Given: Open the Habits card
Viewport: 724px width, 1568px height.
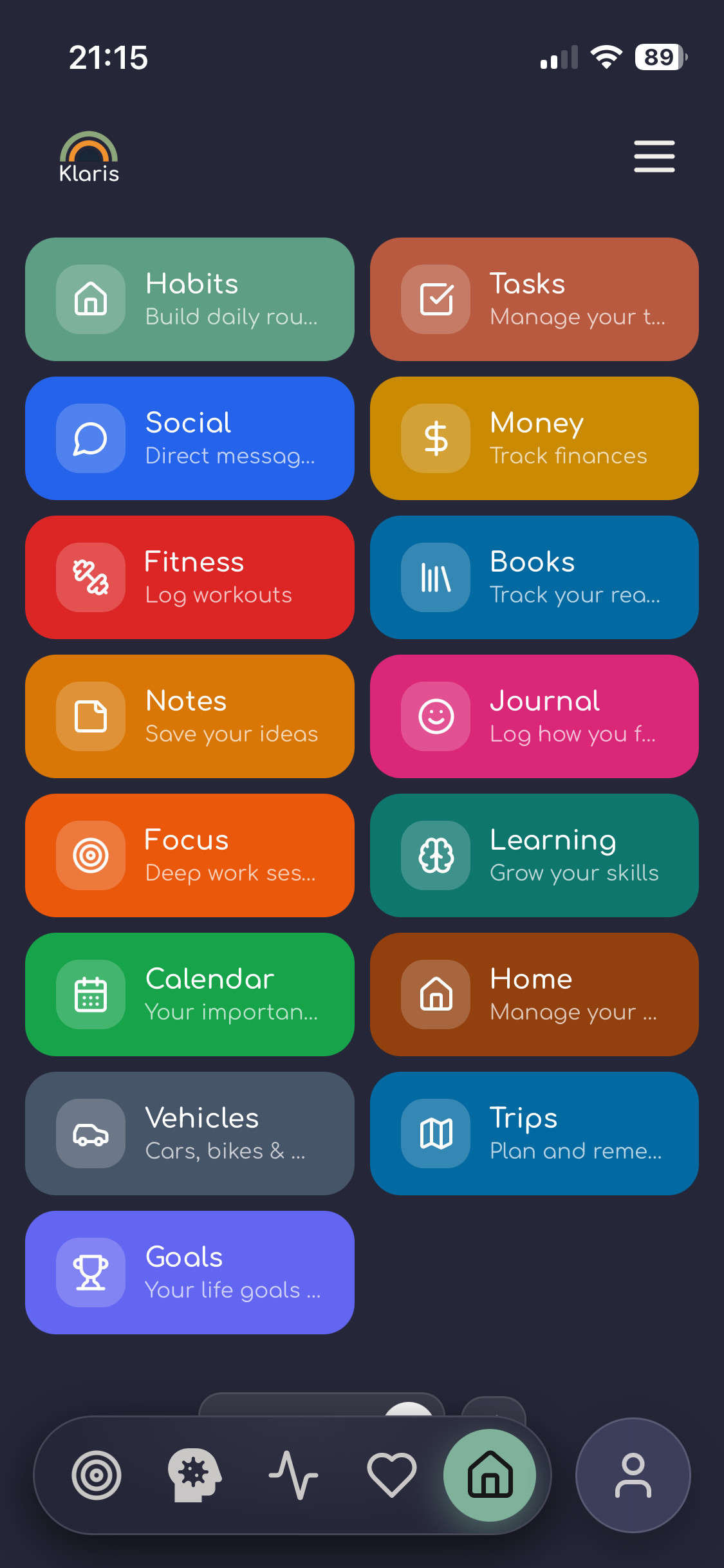Looking at the screenshot, I should coord(190,299).
